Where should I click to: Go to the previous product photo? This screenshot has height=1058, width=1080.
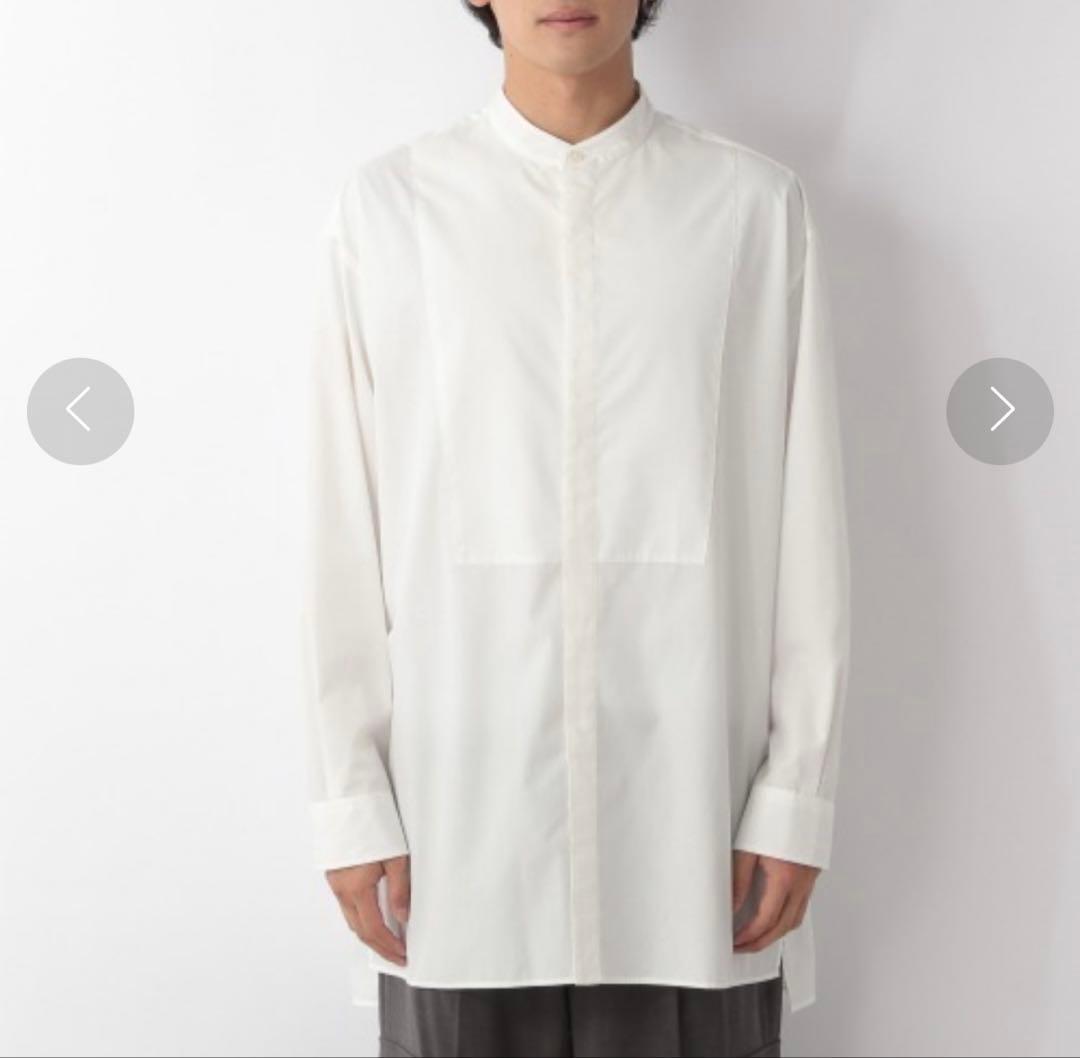(x=81, y=411)
